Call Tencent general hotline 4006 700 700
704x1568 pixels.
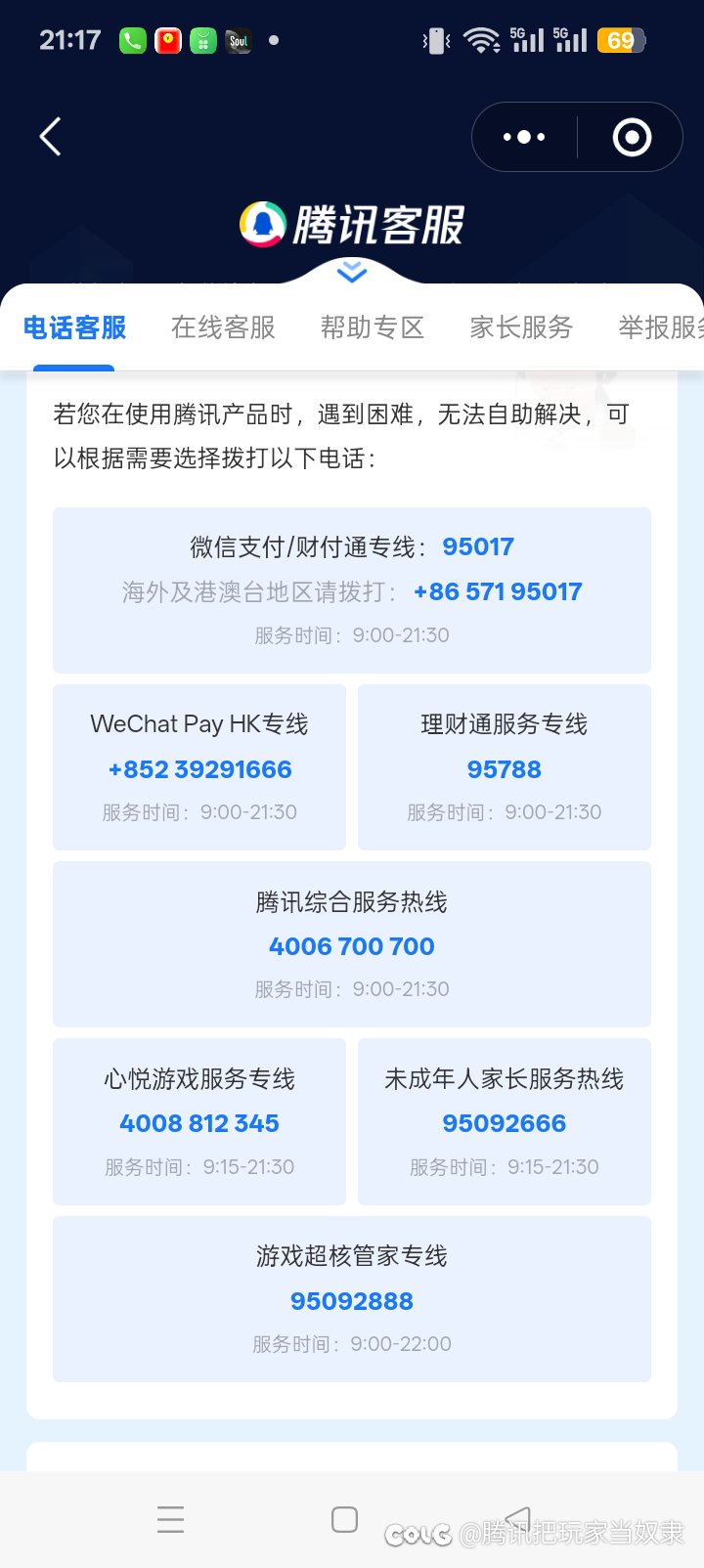pyautogui.click(x=352, y=946)
